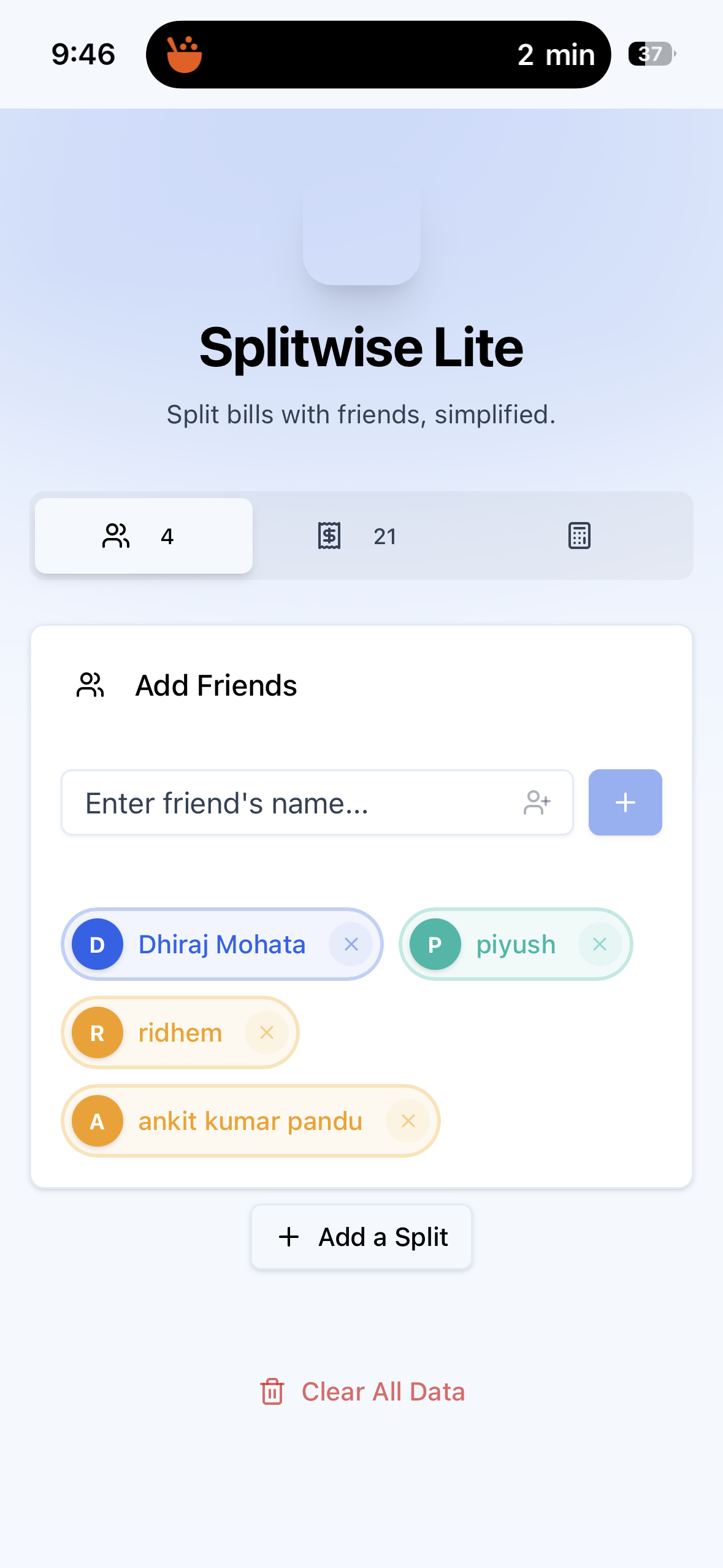Click the Clear All Data link
Viewport: 723px width, 1568px height.
click(x=383, y=1391)
